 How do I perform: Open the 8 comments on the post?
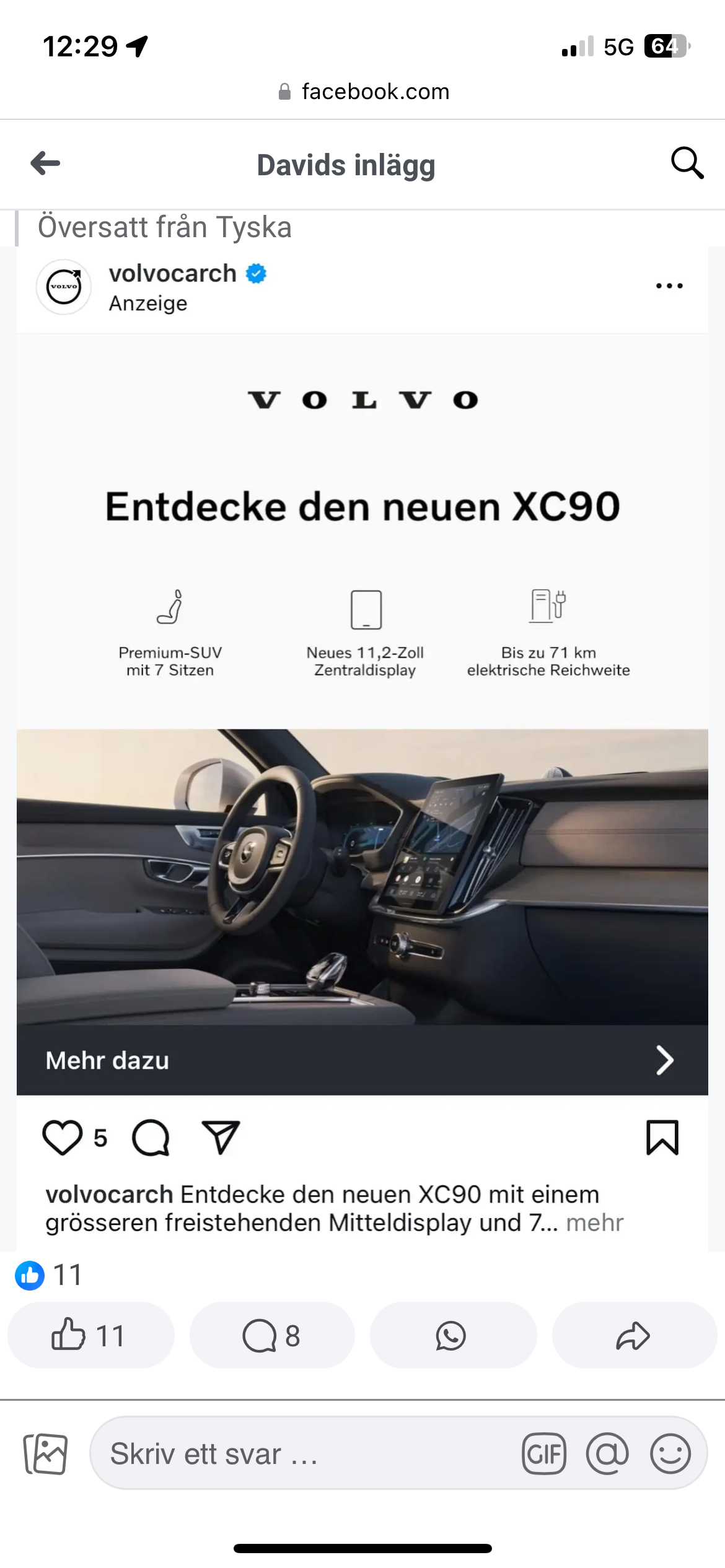(272, 1336)
